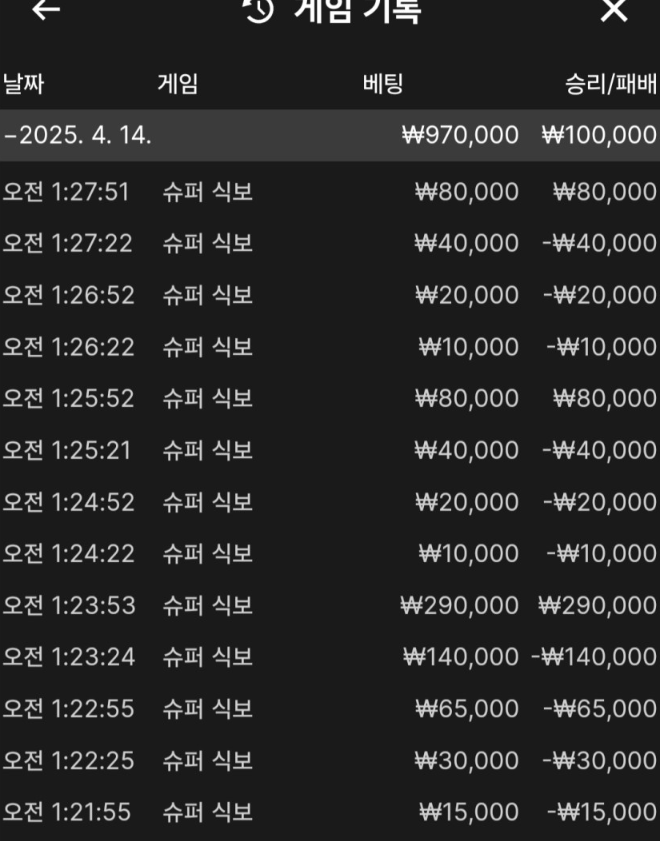
Task: View details of the 오전 1:27:22 bet
Action: pos(330,243)
